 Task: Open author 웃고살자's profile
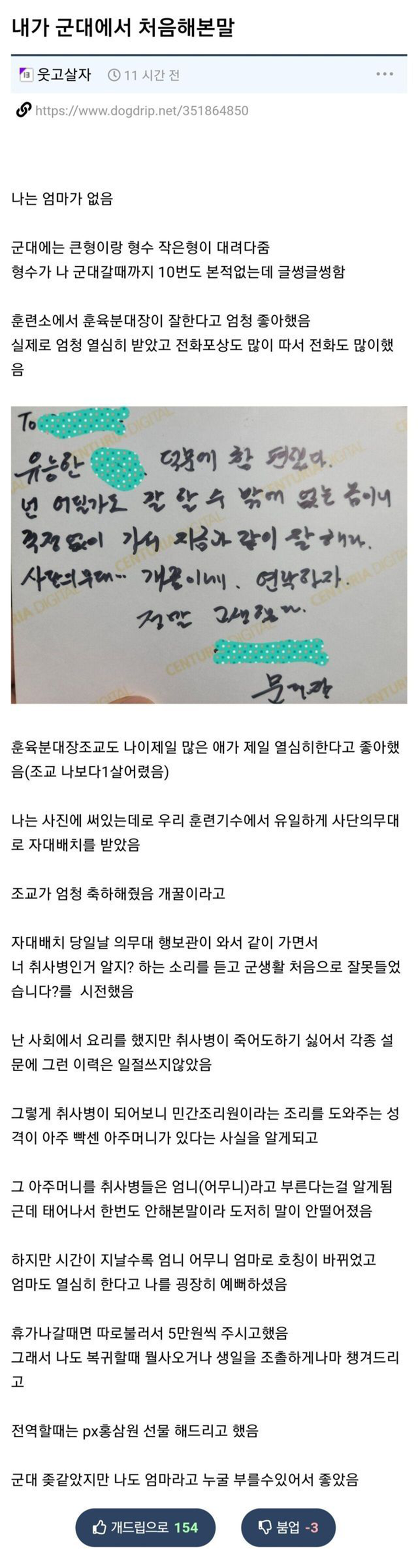click(63, 75)
